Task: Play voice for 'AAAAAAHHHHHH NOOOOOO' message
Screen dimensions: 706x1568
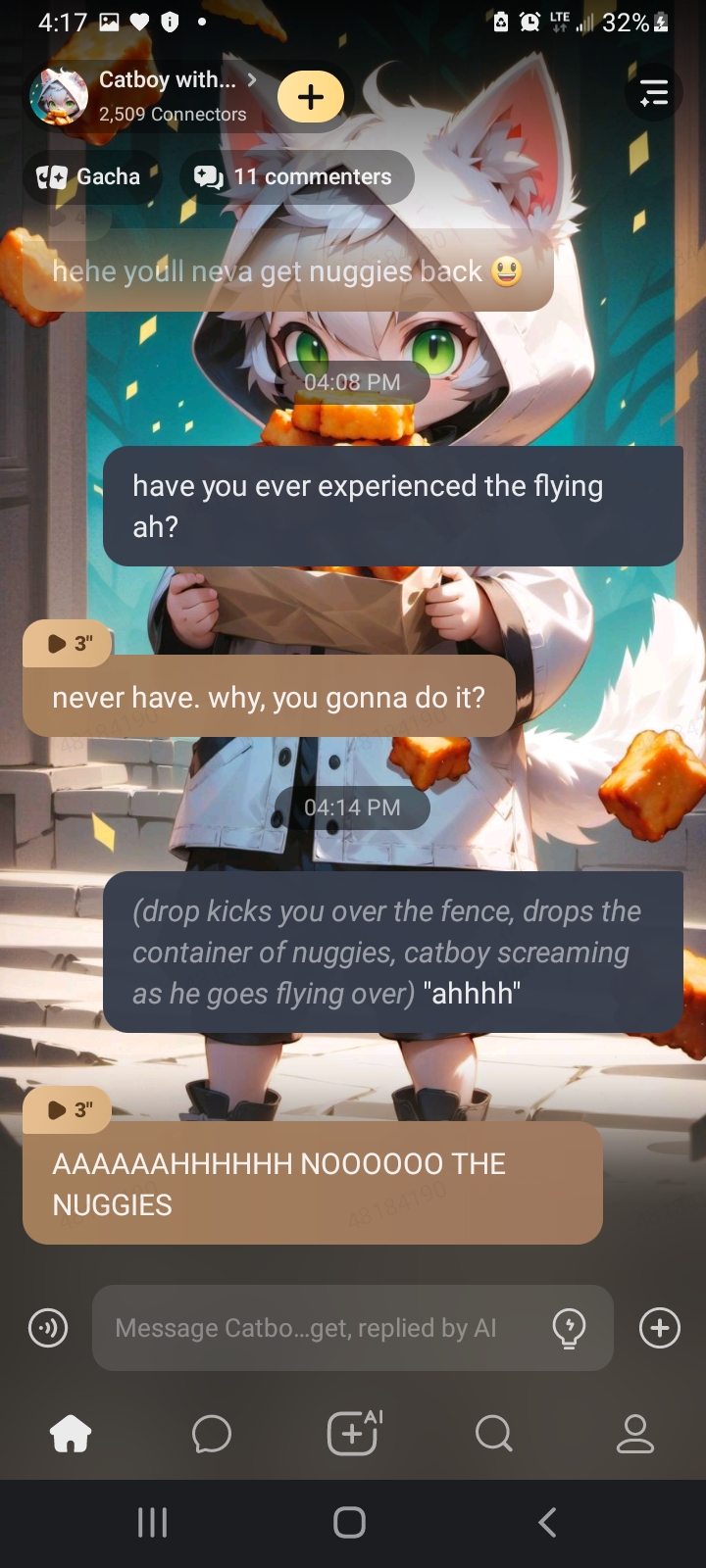Action: (68, 1109)
